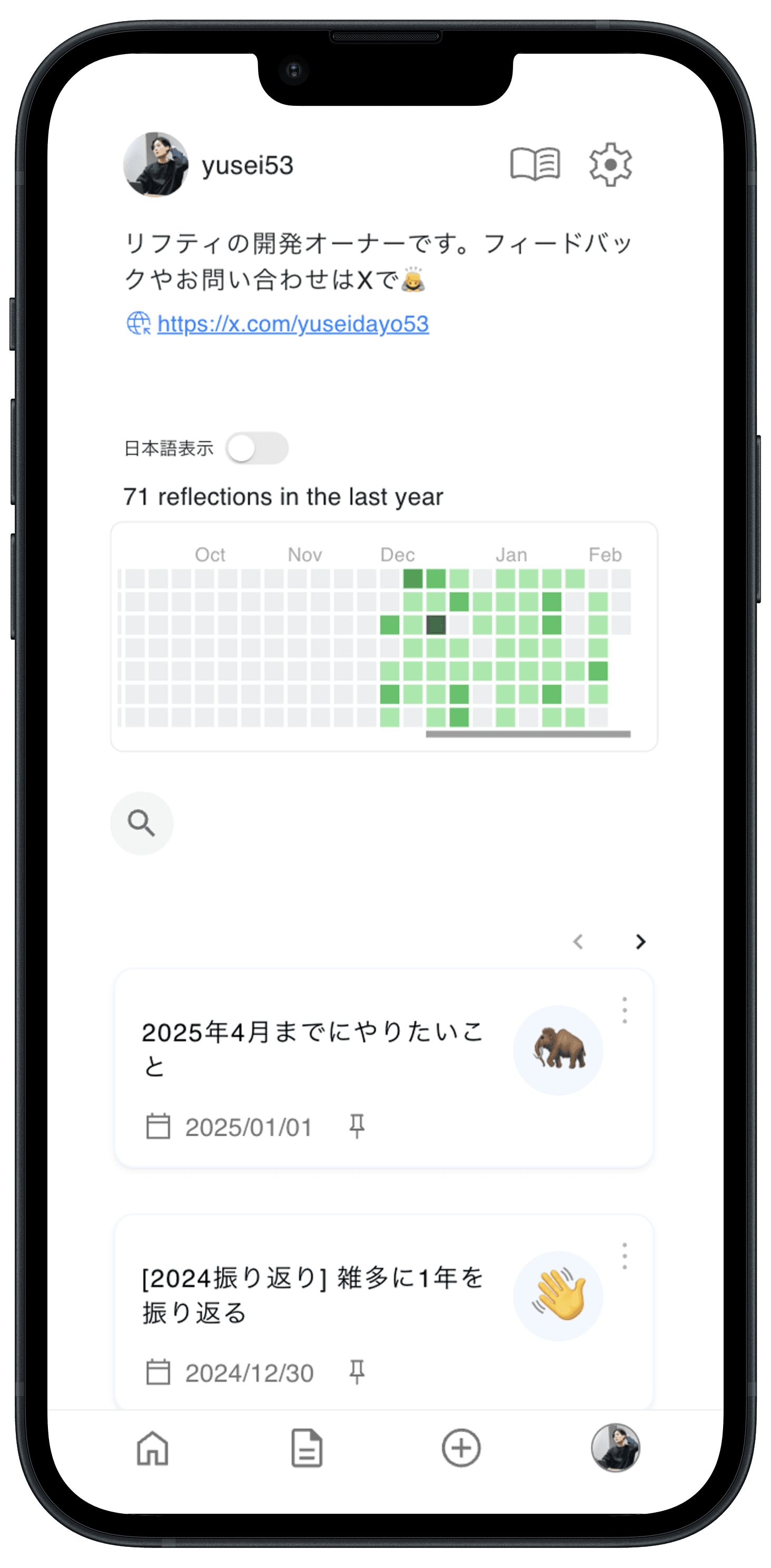
Task: Tap the heatmap's horizontal scrollbar
Action: tap(528, 734)
